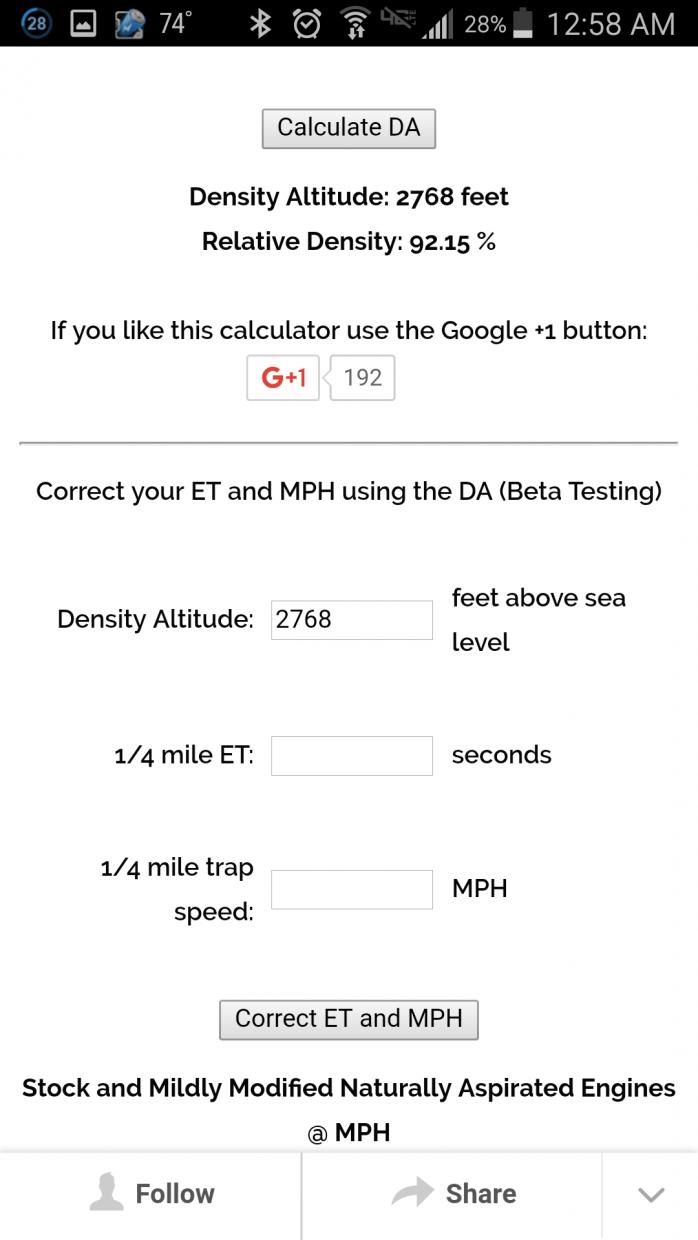Expand the bottom bar chevron
Viewport: 698px width, 1240px height.
651,1195
